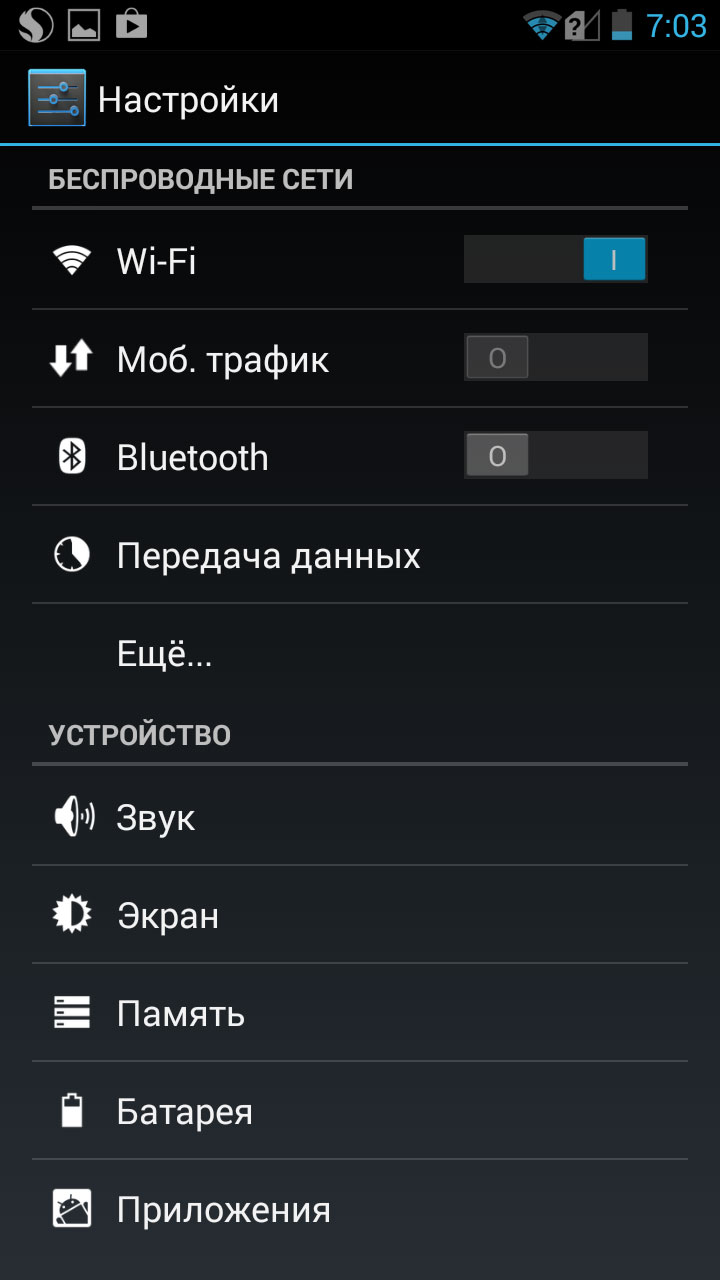Open Передача данных settings

[x=268, y=555]
